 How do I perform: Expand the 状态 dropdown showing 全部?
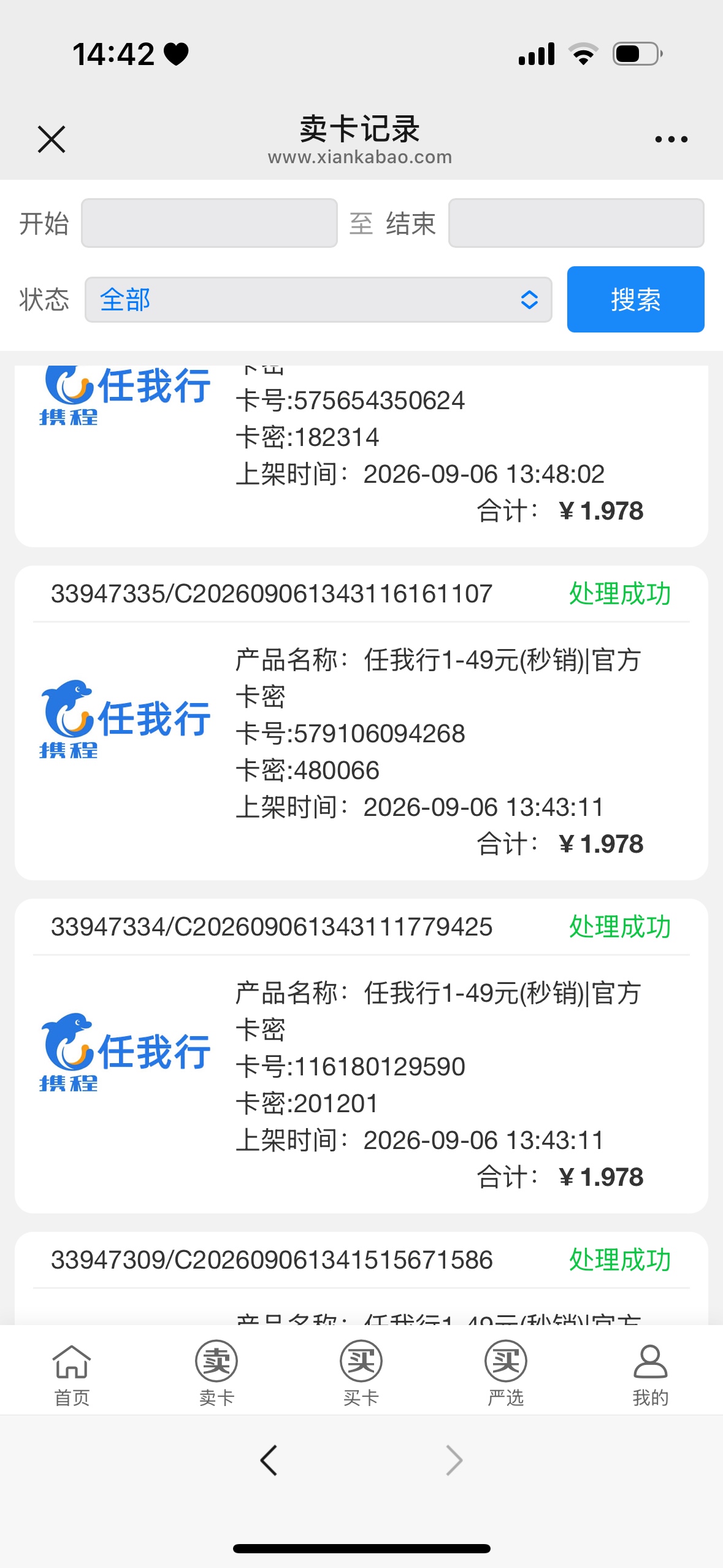318,299
